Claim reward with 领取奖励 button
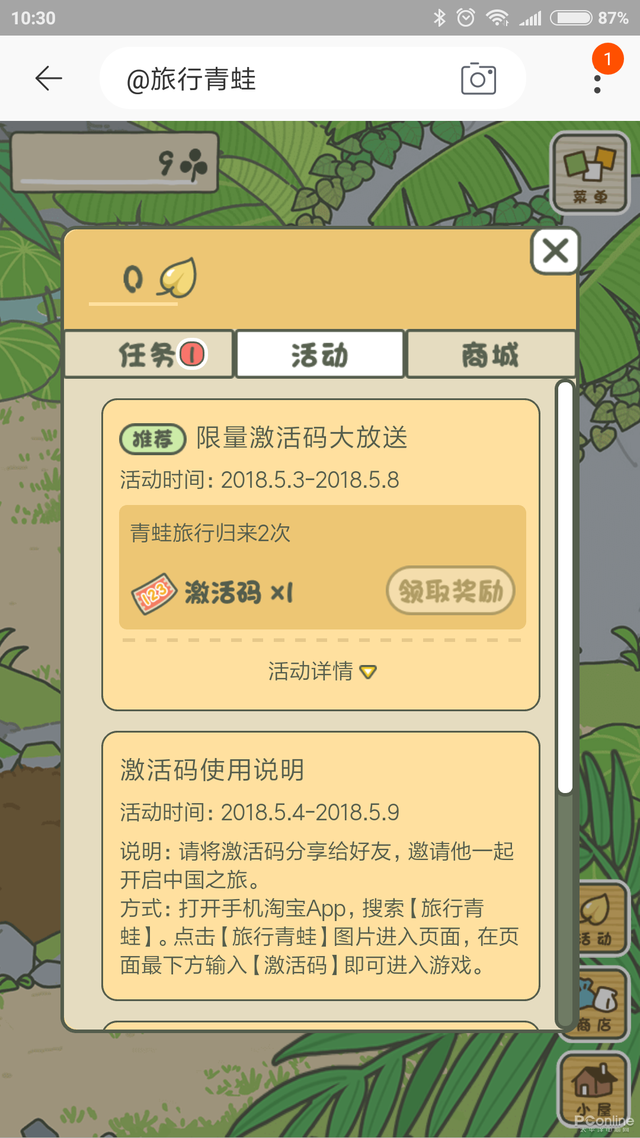Image resolution: width=640 pixels, height=1138 pixels. coord(450,592)
